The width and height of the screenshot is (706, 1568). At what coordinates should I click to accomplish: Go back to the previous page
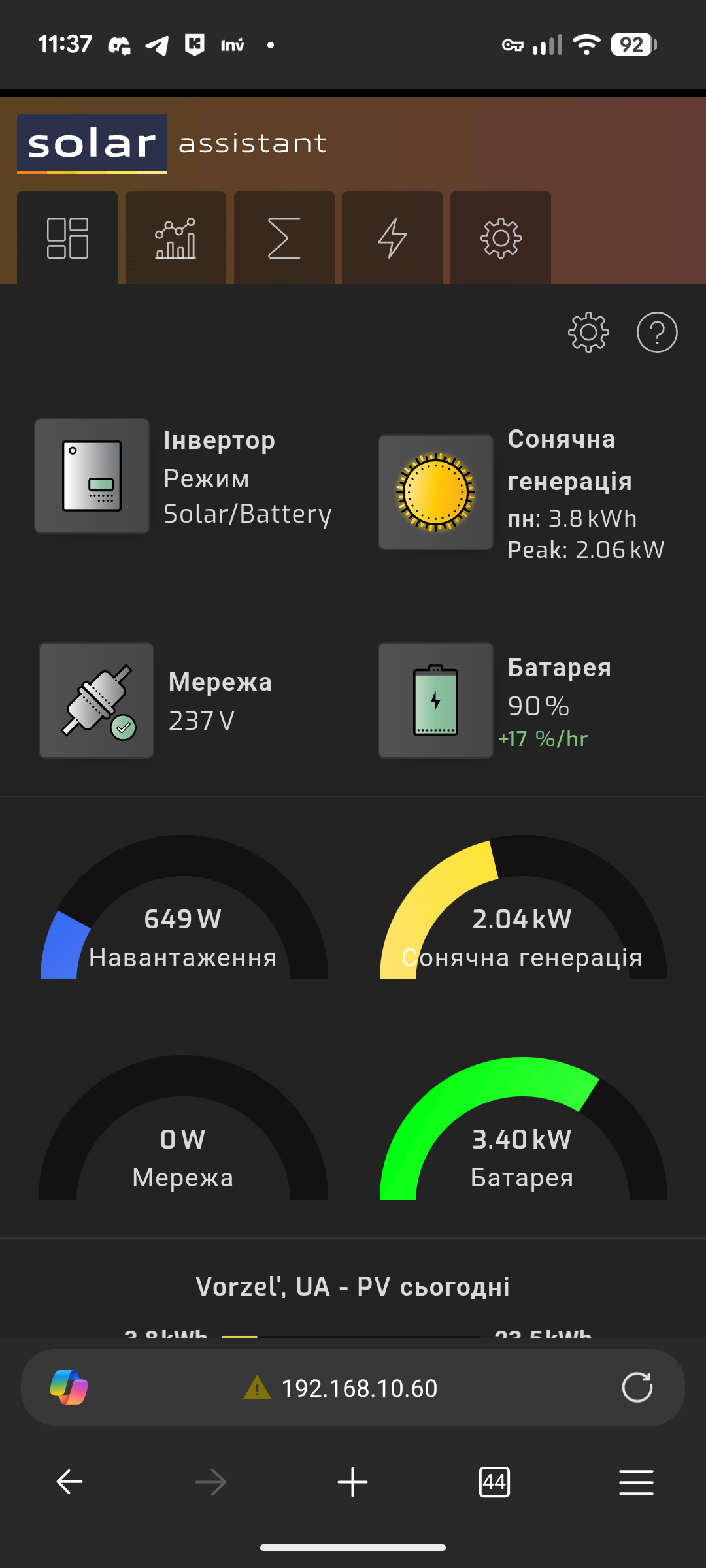[69, 1482]
